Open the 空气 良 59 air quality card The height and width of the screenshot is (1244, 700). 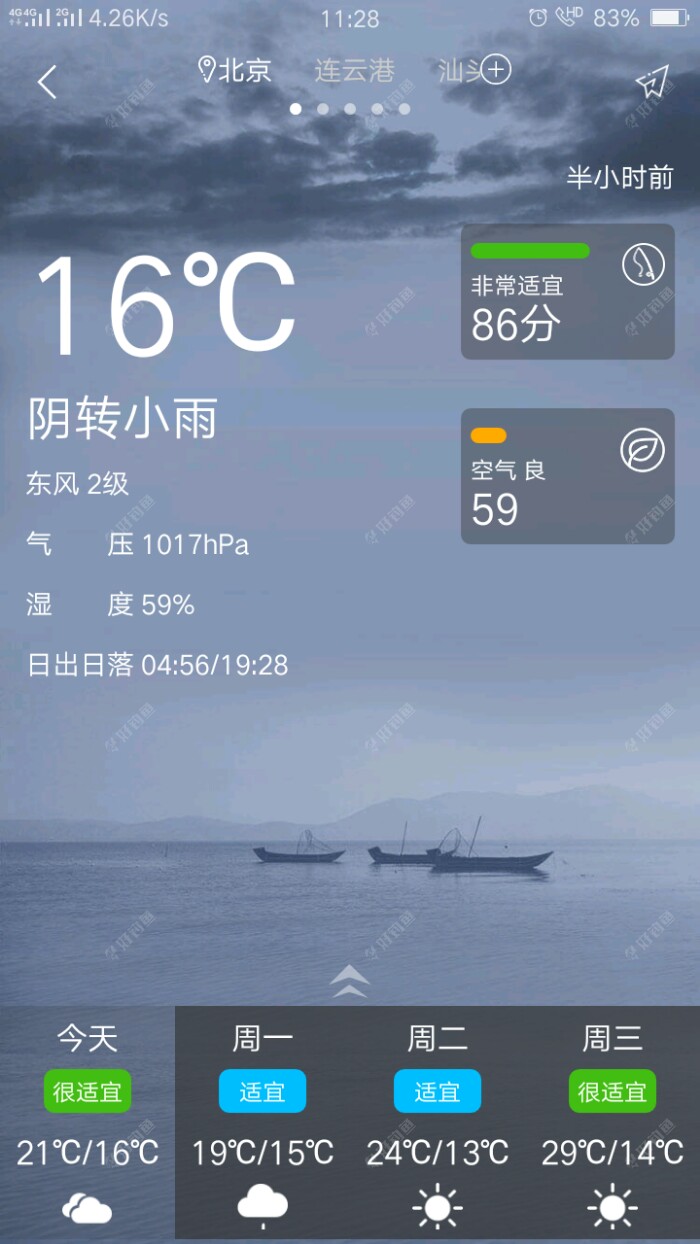pos(567,476)
